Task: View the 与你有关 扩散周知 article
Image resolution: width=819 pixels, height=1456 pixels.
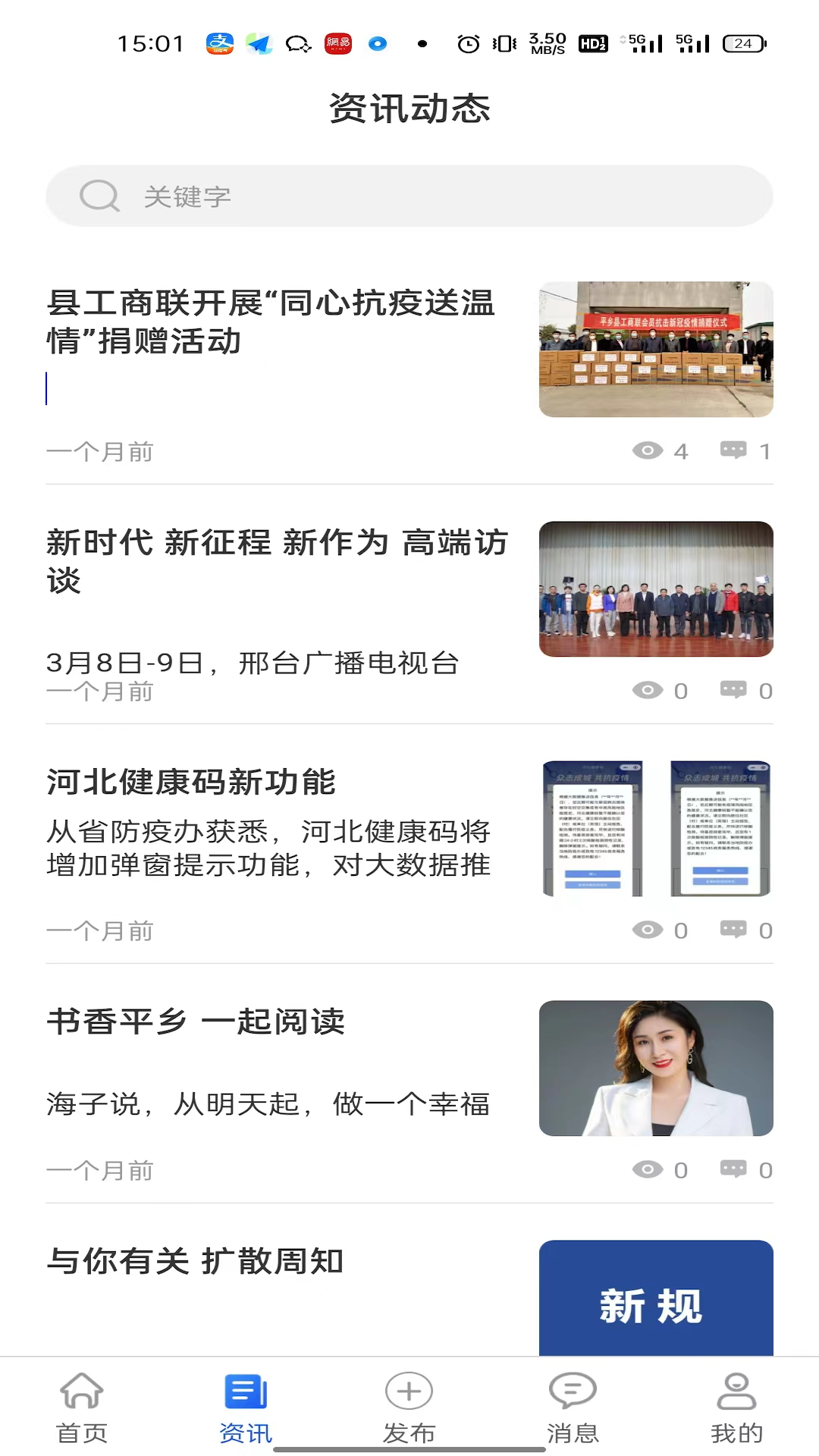Action: coord(196,1262)
